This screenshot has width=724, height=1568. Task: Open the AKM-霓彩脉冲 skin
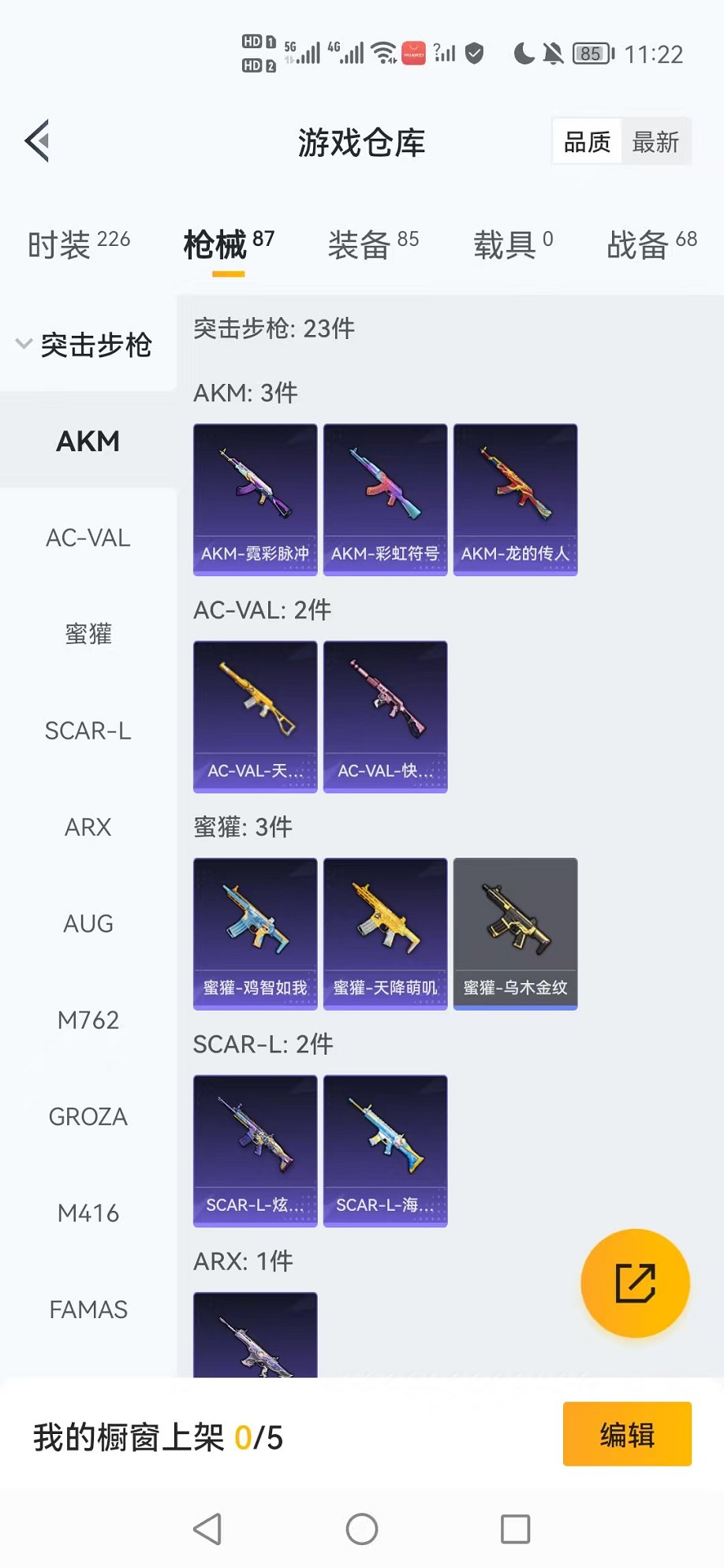coord(255,500)
